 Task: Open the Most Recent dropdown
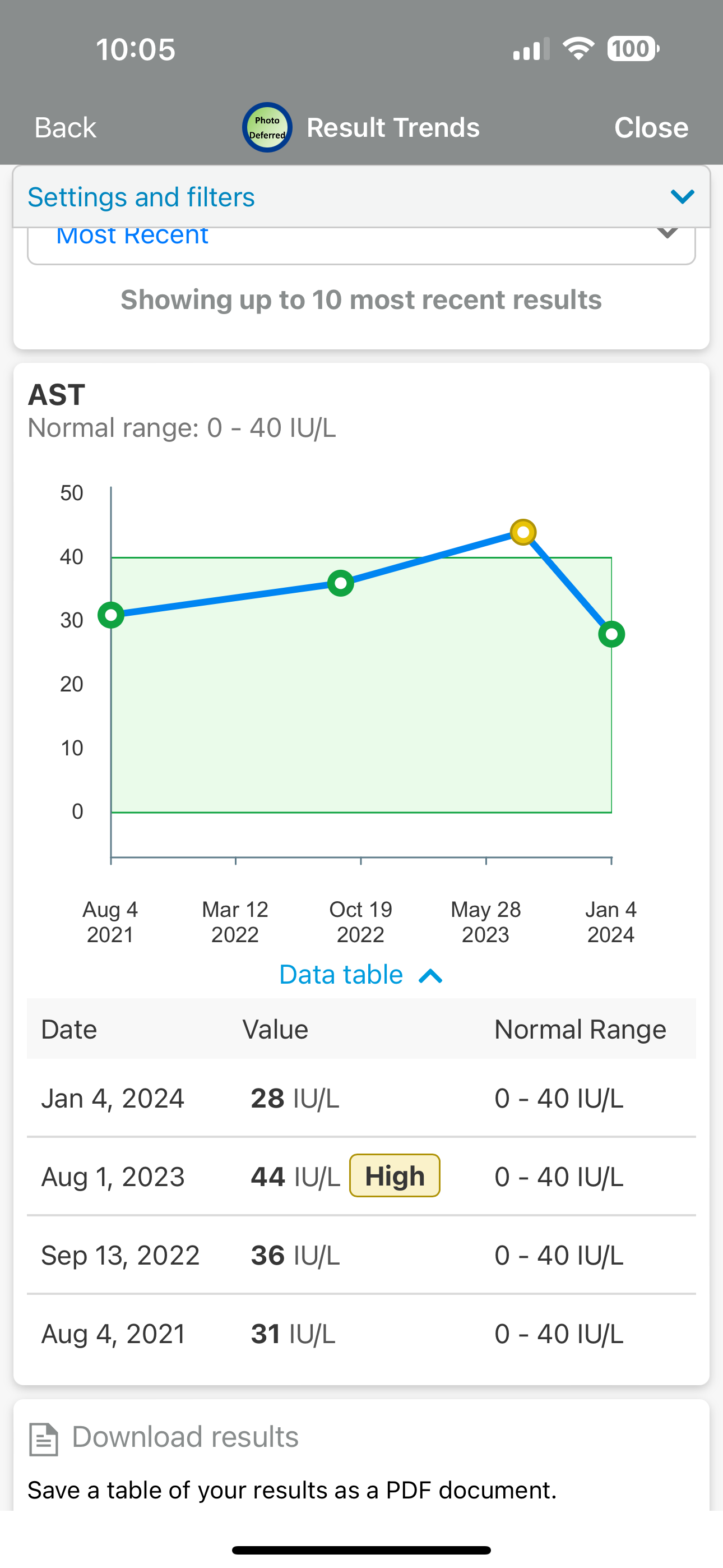click(361, 237)
